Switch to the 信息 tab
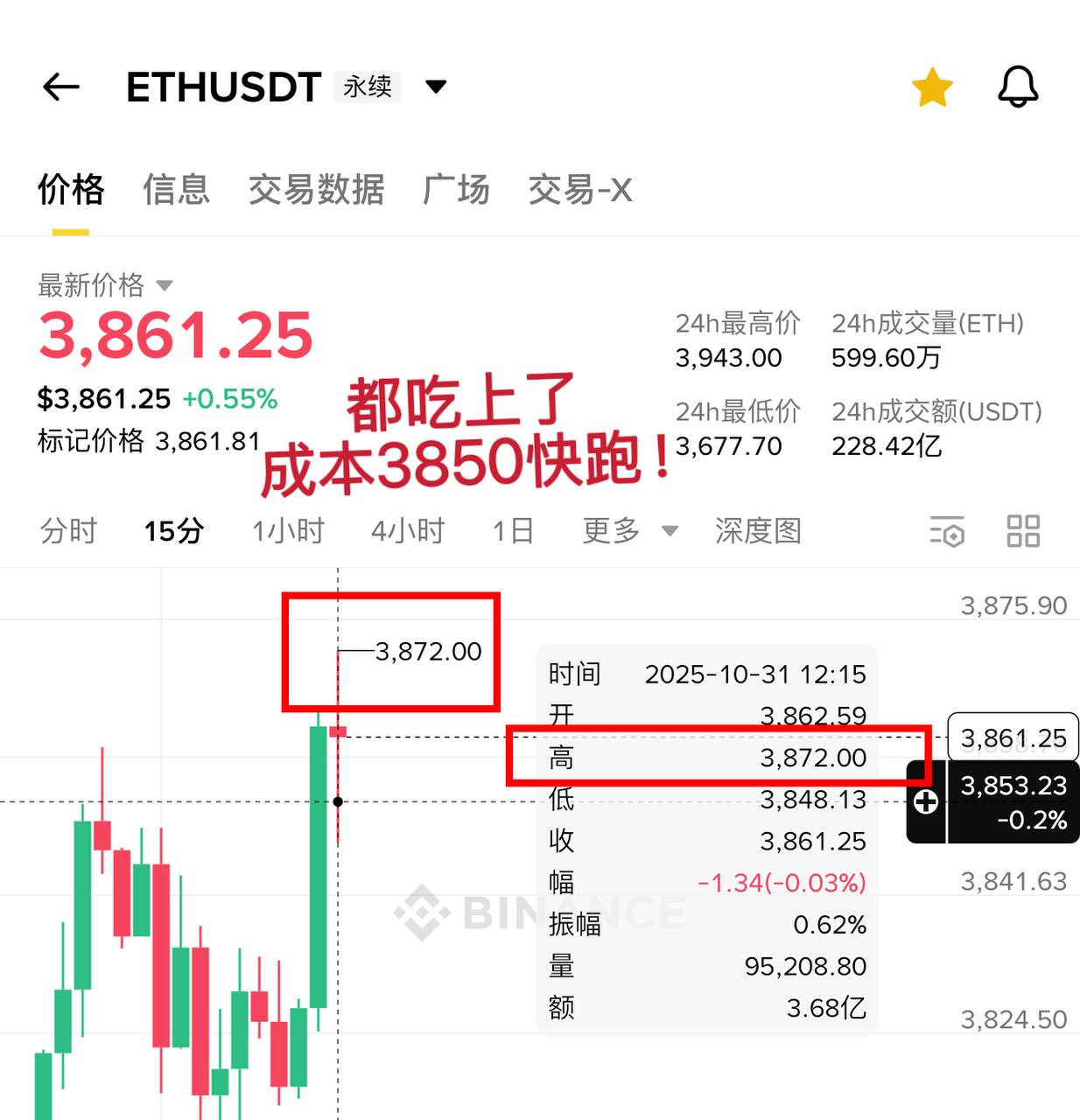The width and height of the screenshot is (1080, 1120). pos(177,189)
